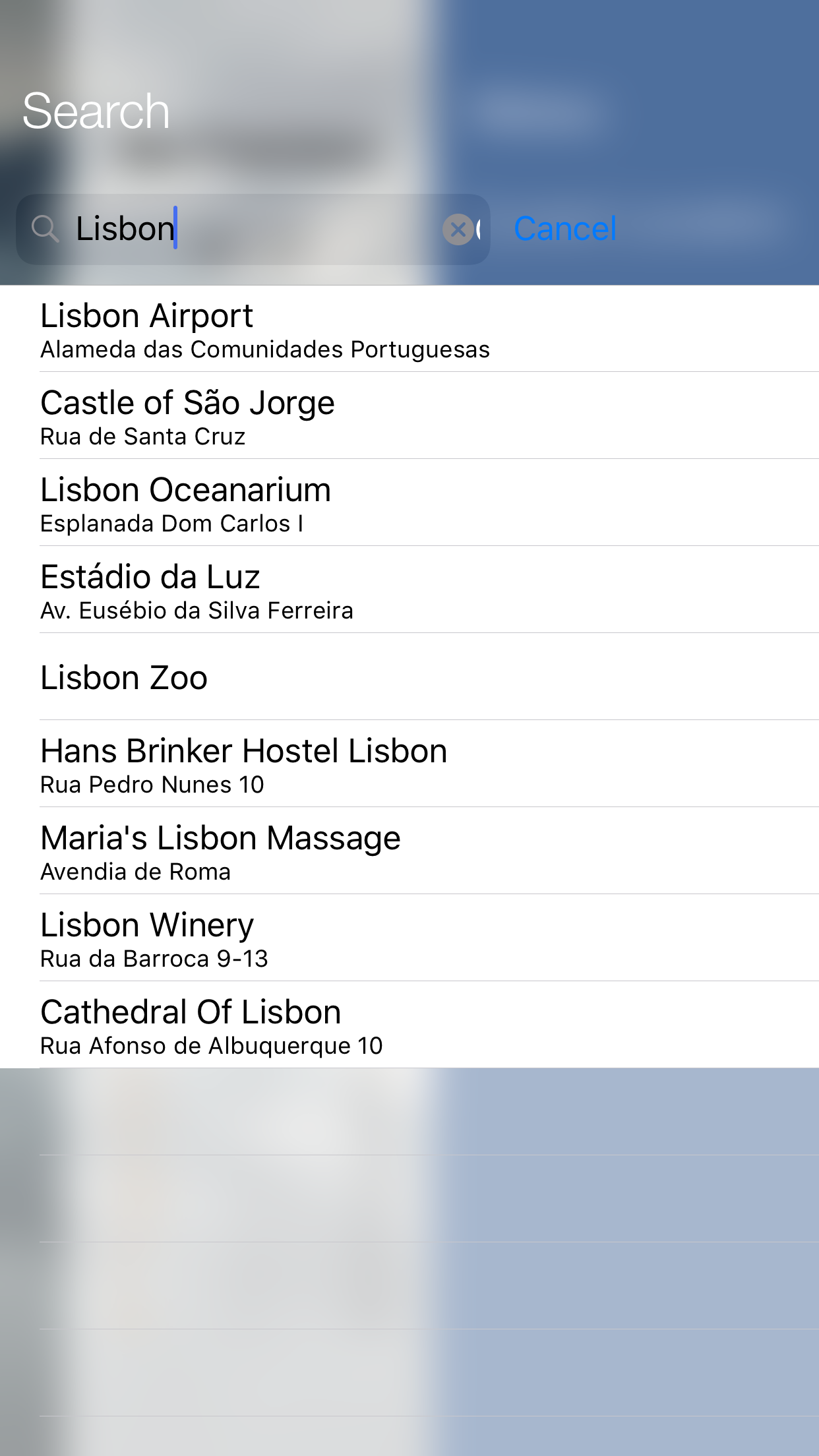Screen dimensions: 819x1456
Task: Open Maria's Lisbon Massage result
Action: tap(409, 851)
